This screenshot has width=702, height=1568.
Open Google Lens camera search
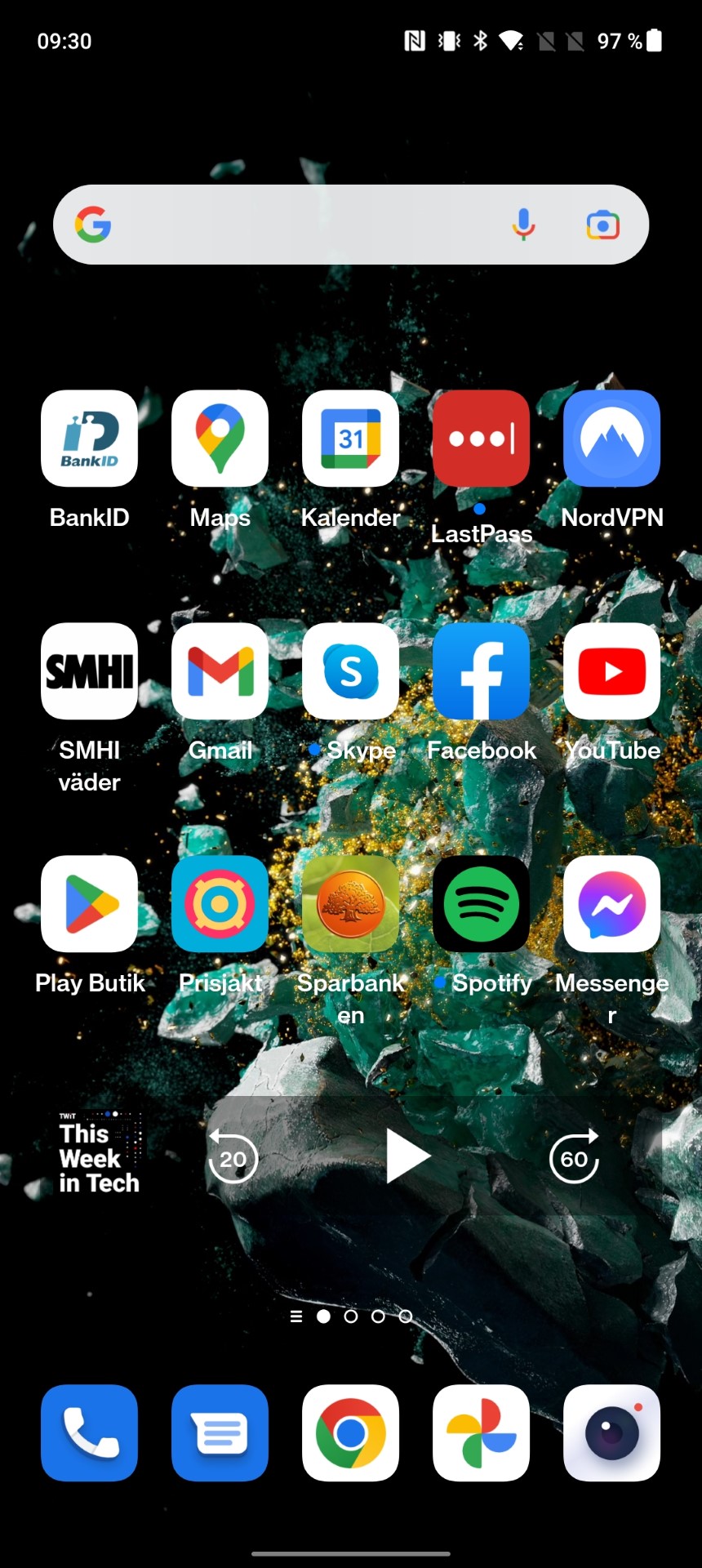(602, 225)
